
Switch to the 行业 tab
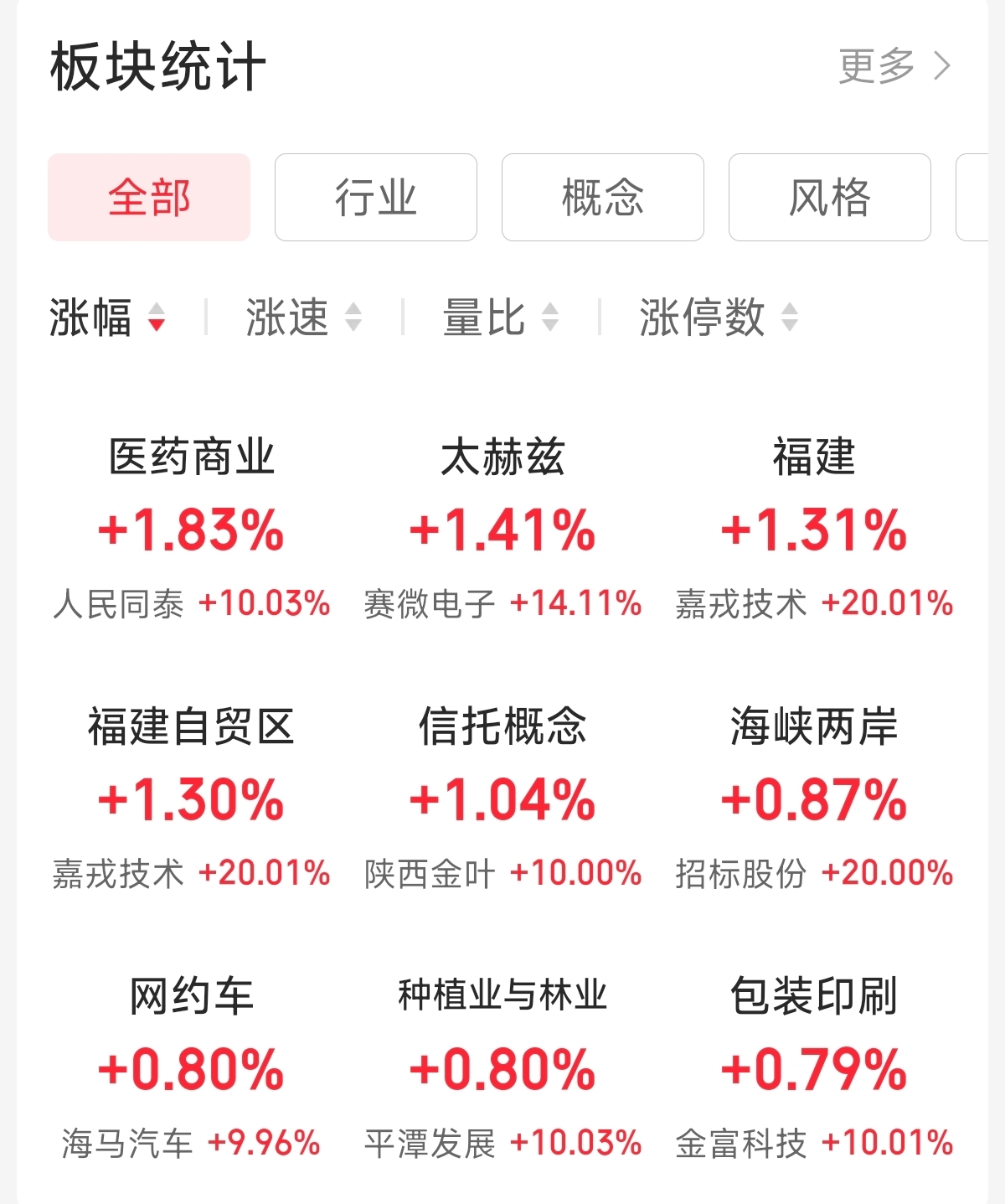(x=376, y=197)
